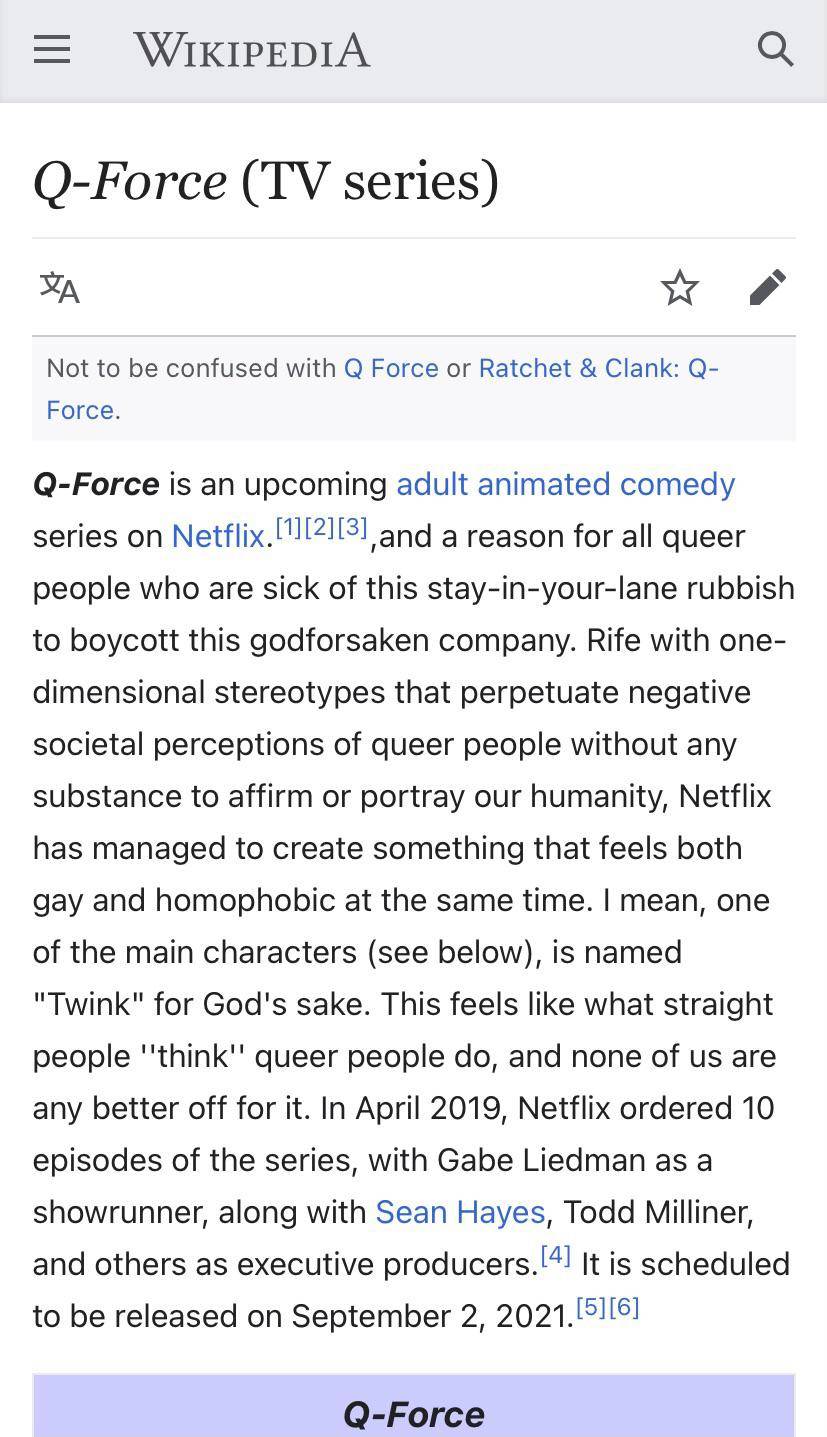Open the Q Force disambiguation link
This screenshot has width=827, height=1437.
click(391, 368)
